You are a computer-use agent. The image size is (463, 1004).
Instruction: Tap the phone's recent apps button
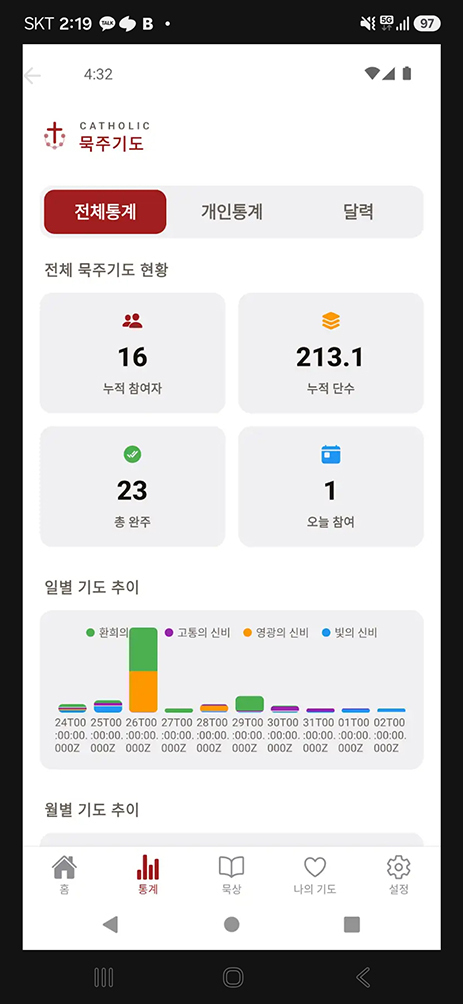click(104, 977)
